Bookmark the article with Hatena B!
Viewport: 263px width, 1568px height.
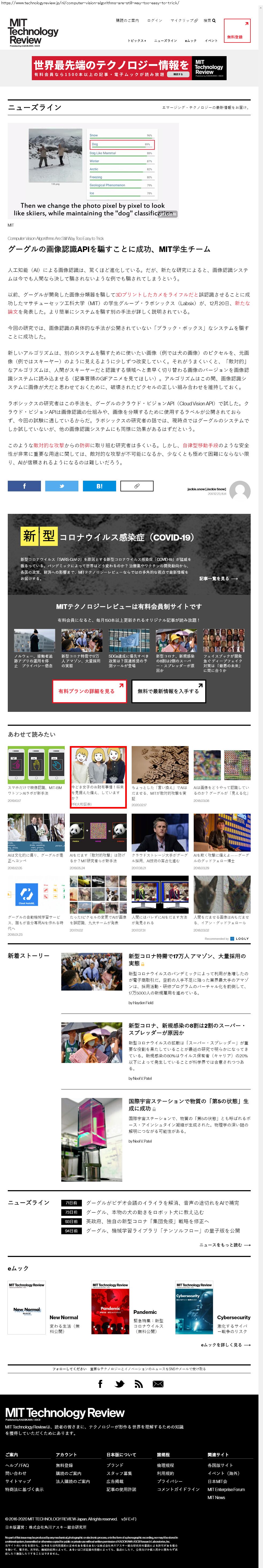tap(99, 486)
